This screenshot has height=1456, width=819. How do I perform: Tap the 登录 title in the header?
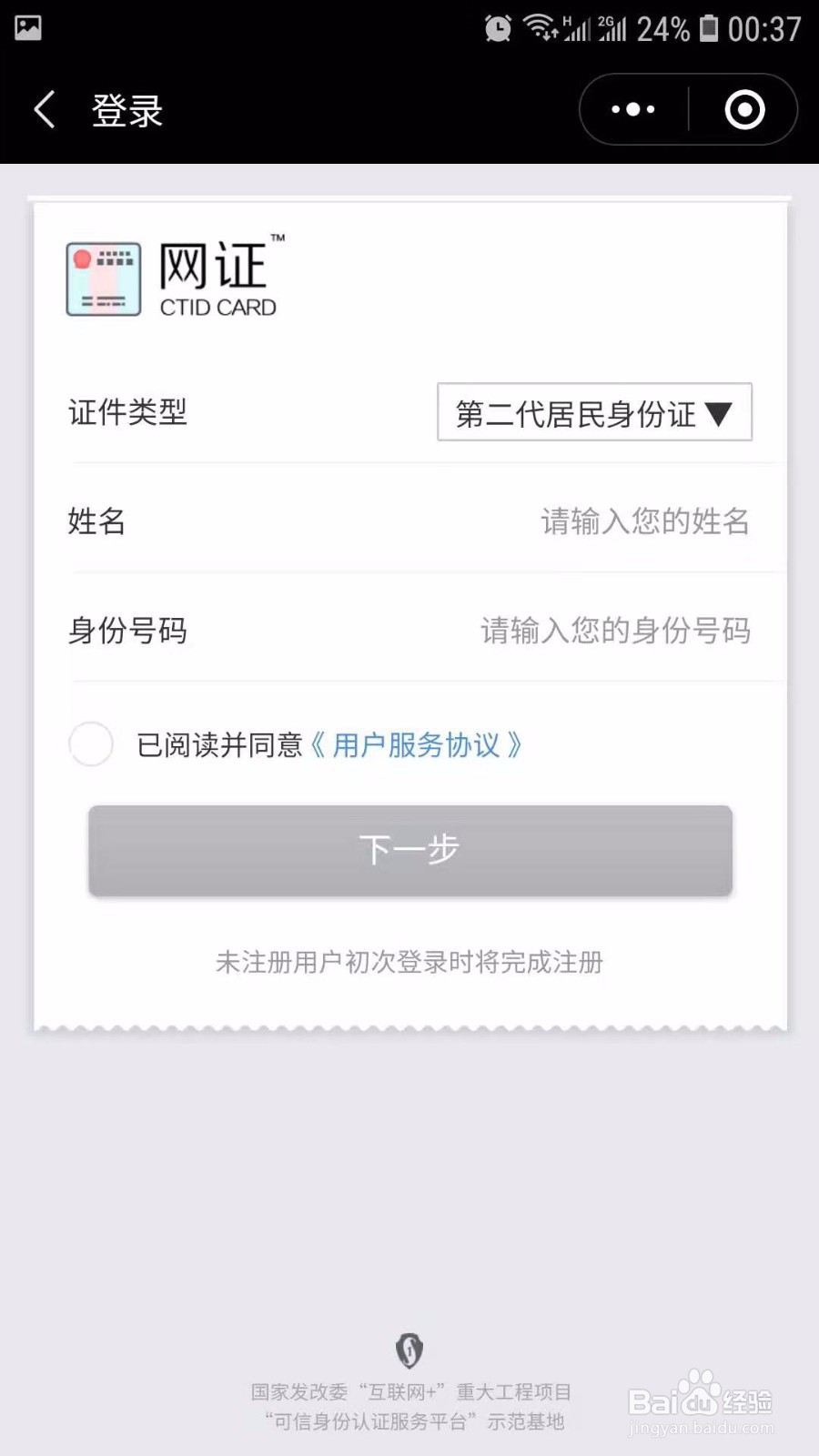(126, 108)
